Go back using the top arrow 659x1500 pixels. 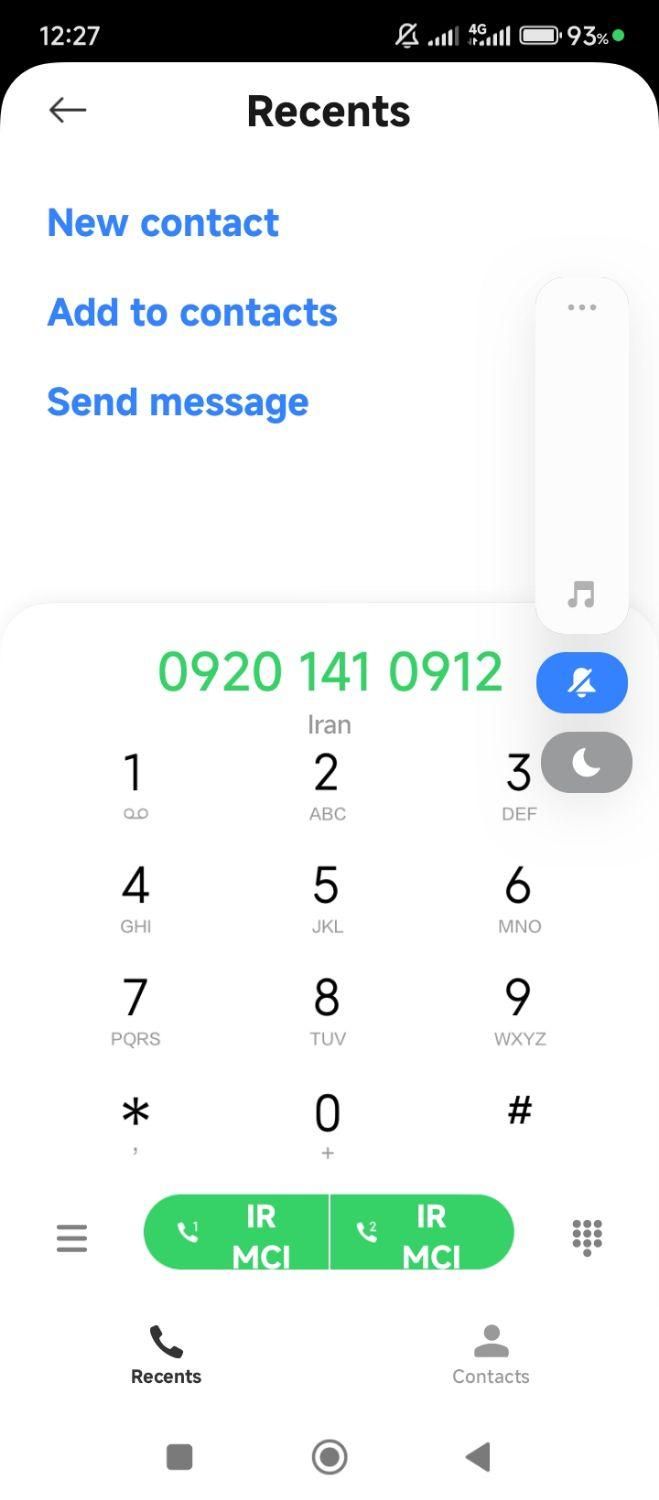tap(68, 110)
